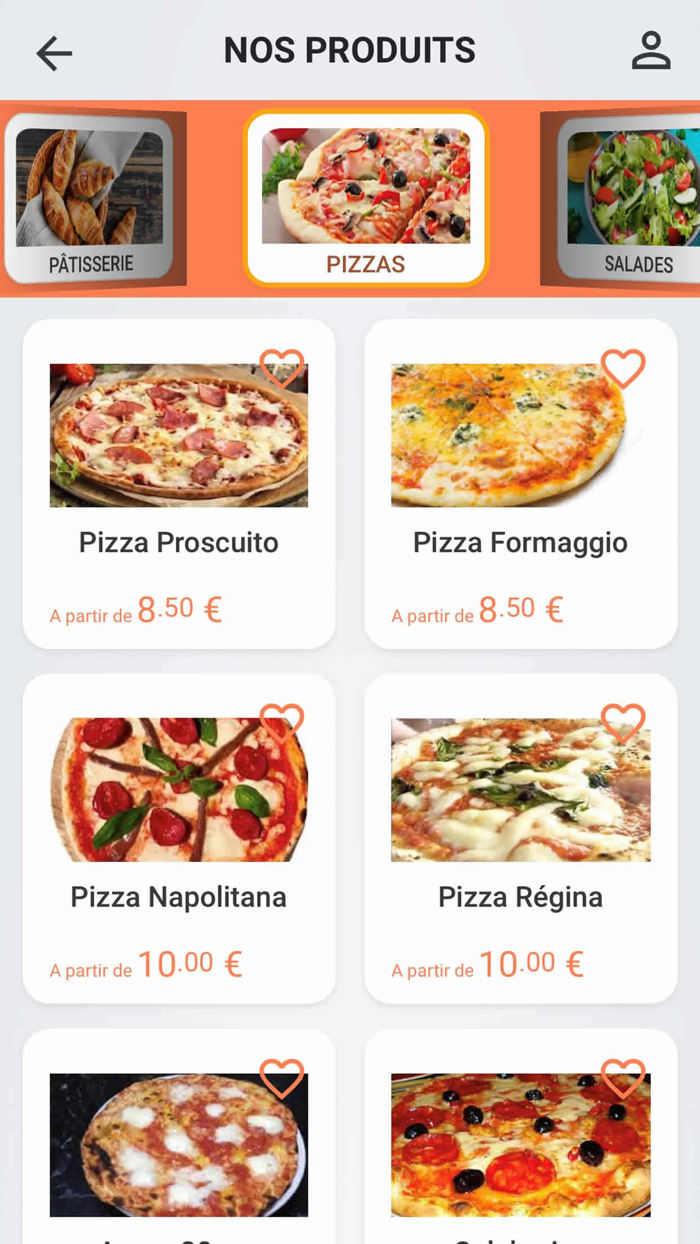Viewport: 700px width, 1244px height.
Task: Open the Pizza Napolitana card
Action: point(179,838)
